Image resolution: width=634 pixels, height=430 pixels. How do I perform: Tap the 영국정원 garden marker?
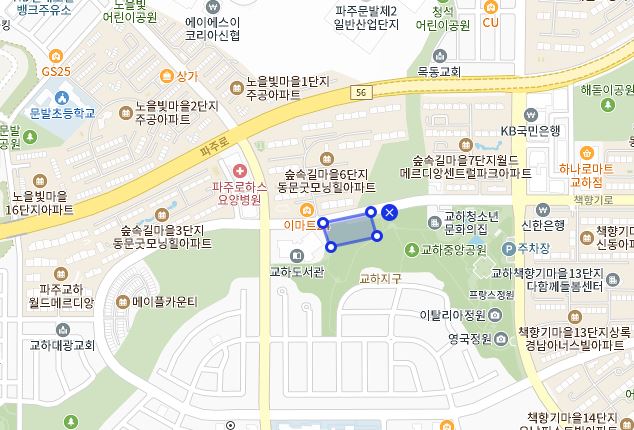[x=499, y=338]
